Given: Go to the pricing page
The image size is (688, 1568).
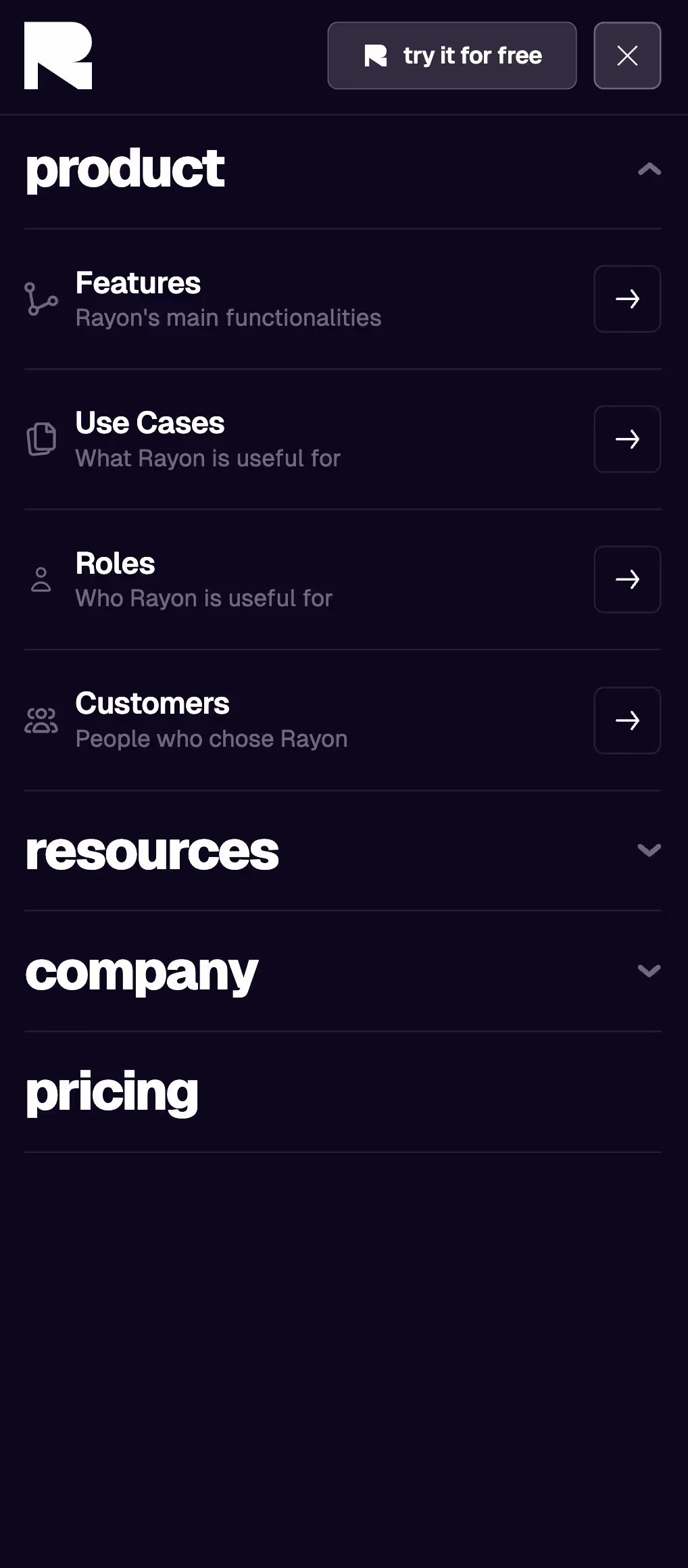Looking at the screenshot, I should [112, 1092].
